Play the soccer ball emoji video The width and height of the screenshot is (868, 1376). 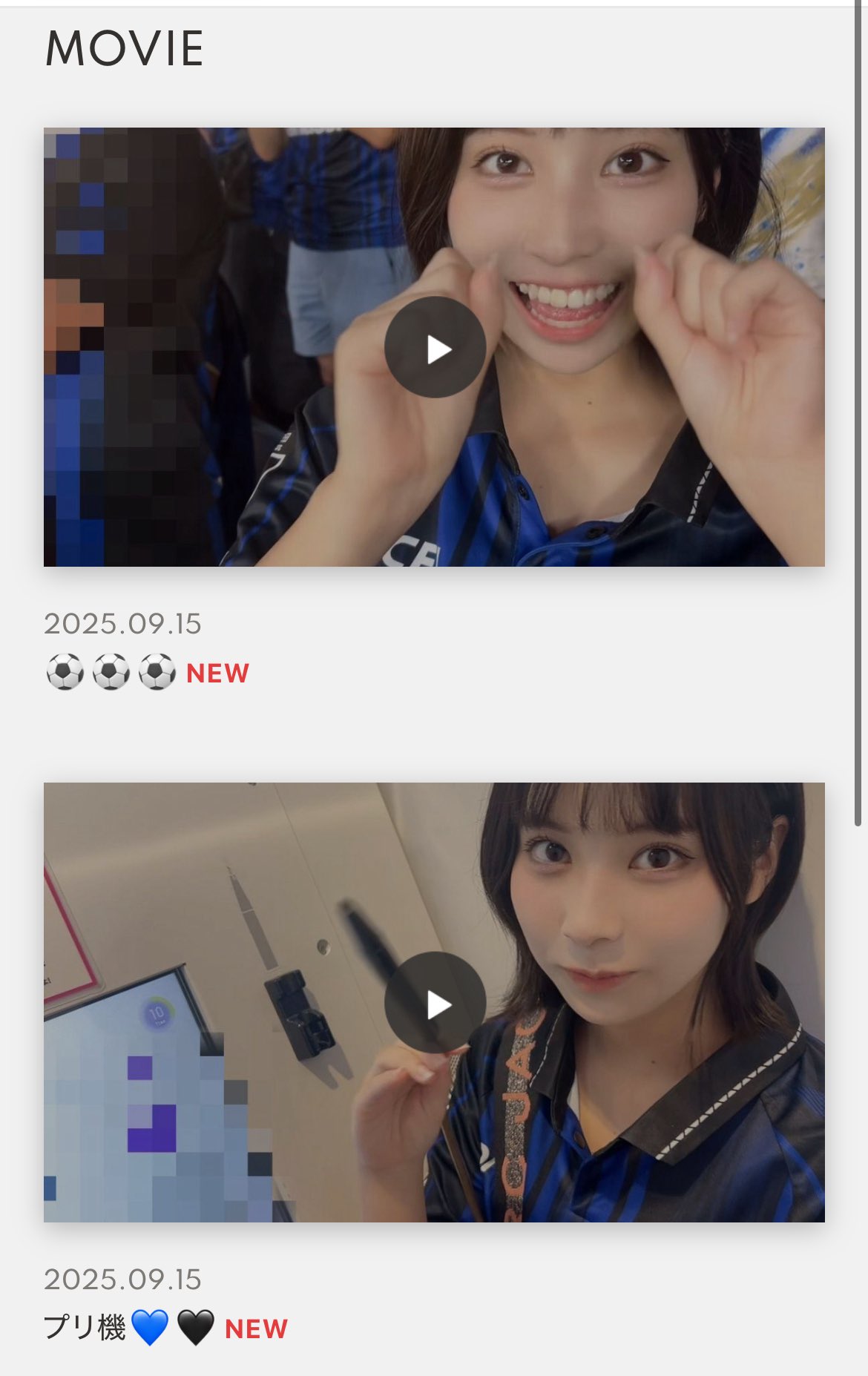point(435,347)
